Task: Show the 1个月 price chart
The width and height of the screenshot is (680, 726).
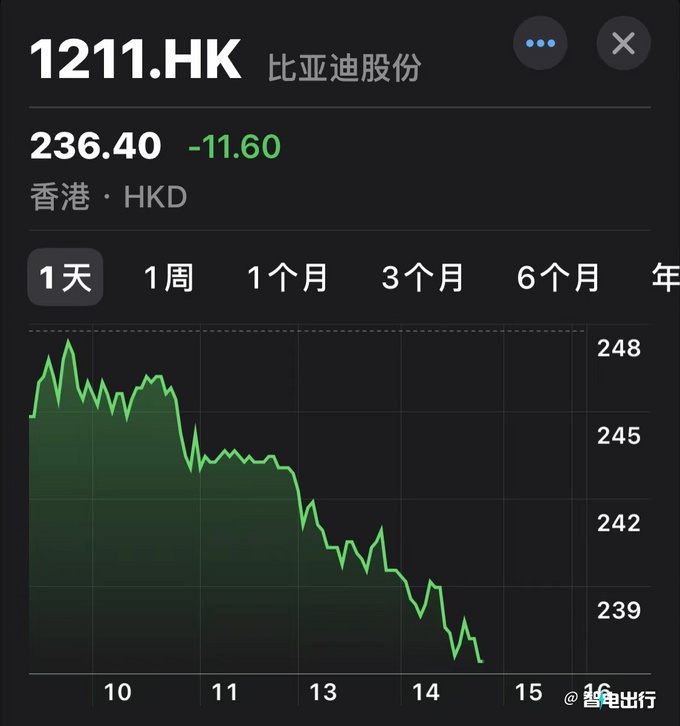Action: point(288,277)
